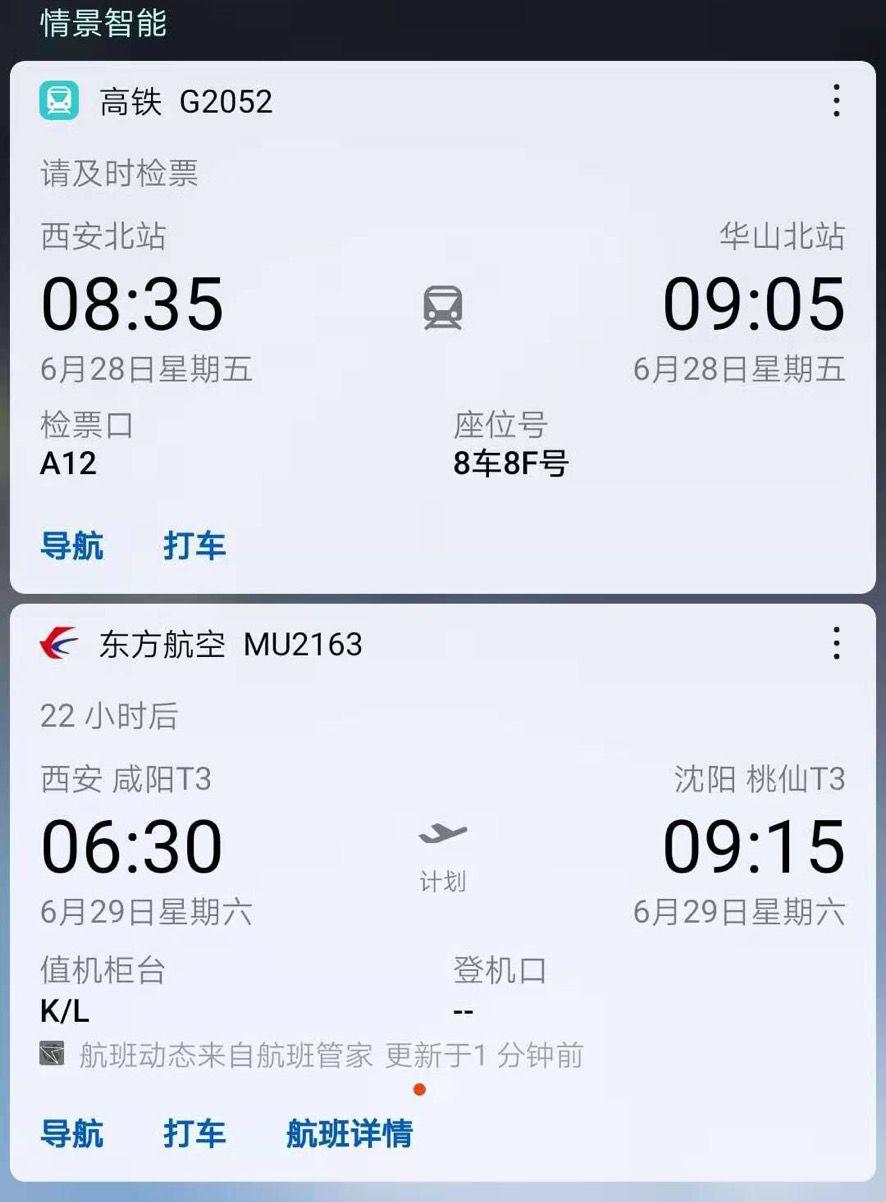
Task: Open overflow menu on MU2163 flight card
Action: click(836, 644)
